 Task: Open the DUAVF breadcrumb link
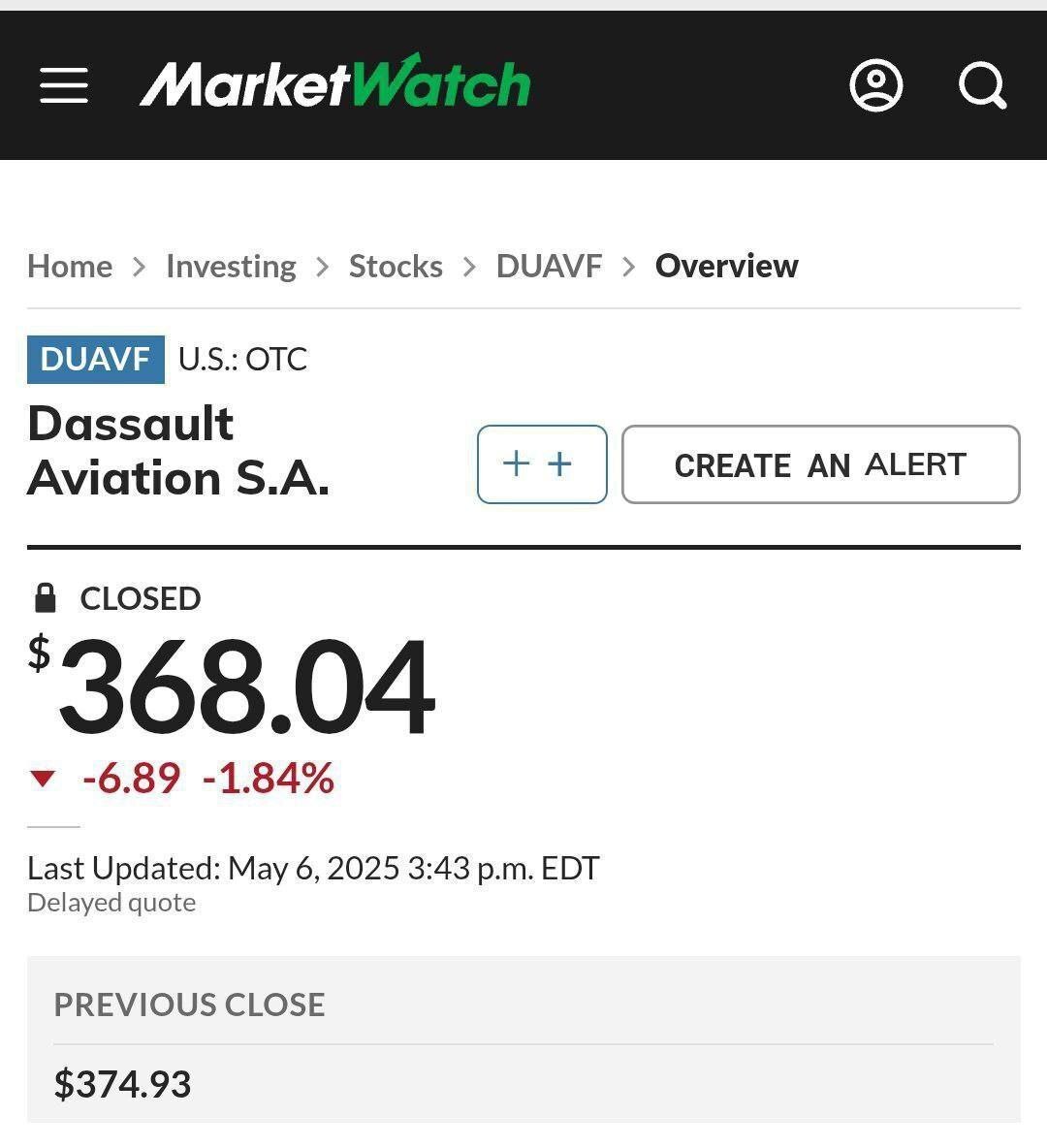point(549,266)
